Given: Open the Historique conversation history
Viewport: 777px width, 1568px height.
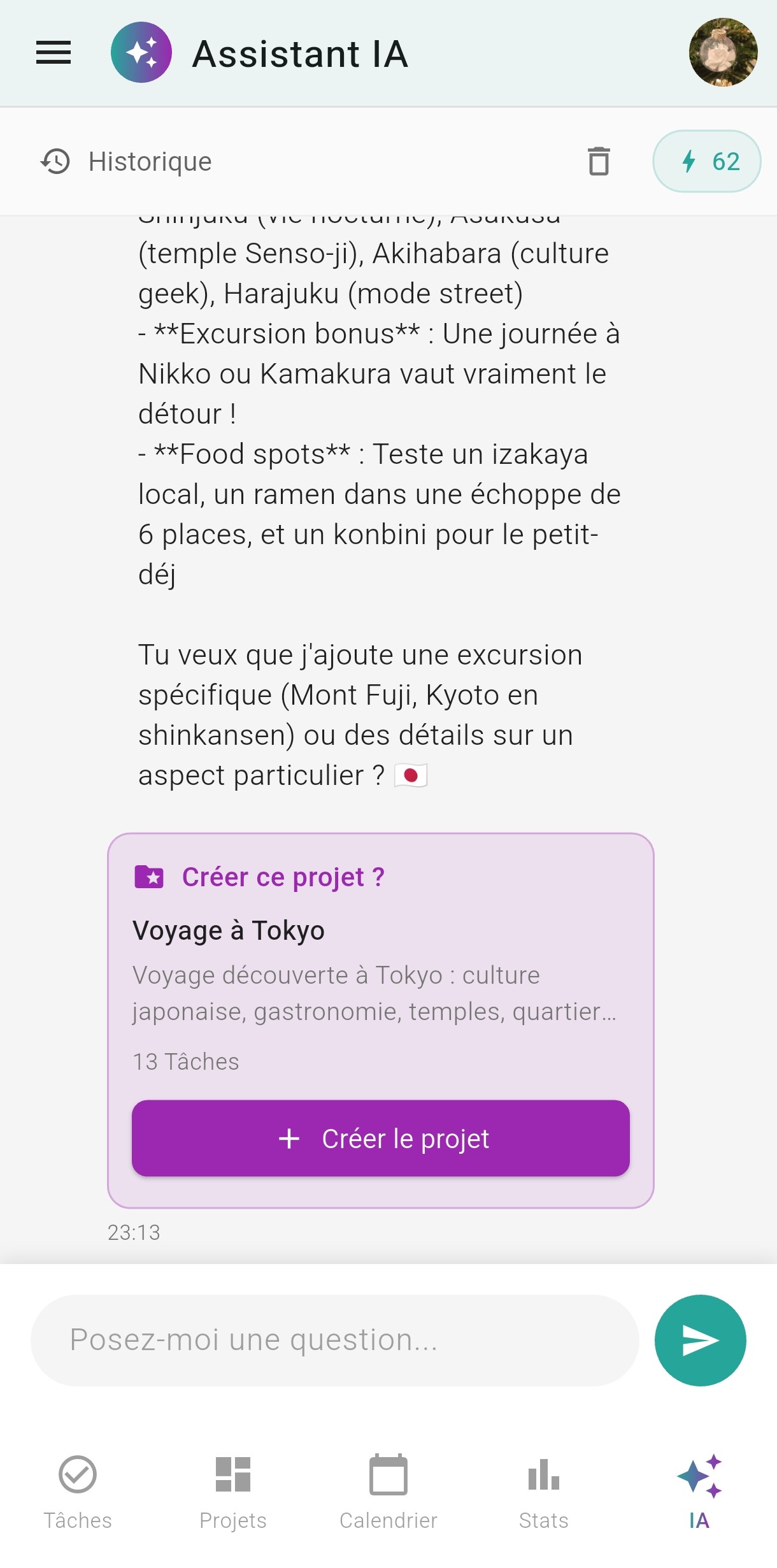Looking at the screenshot, I should tap(126, 161).
